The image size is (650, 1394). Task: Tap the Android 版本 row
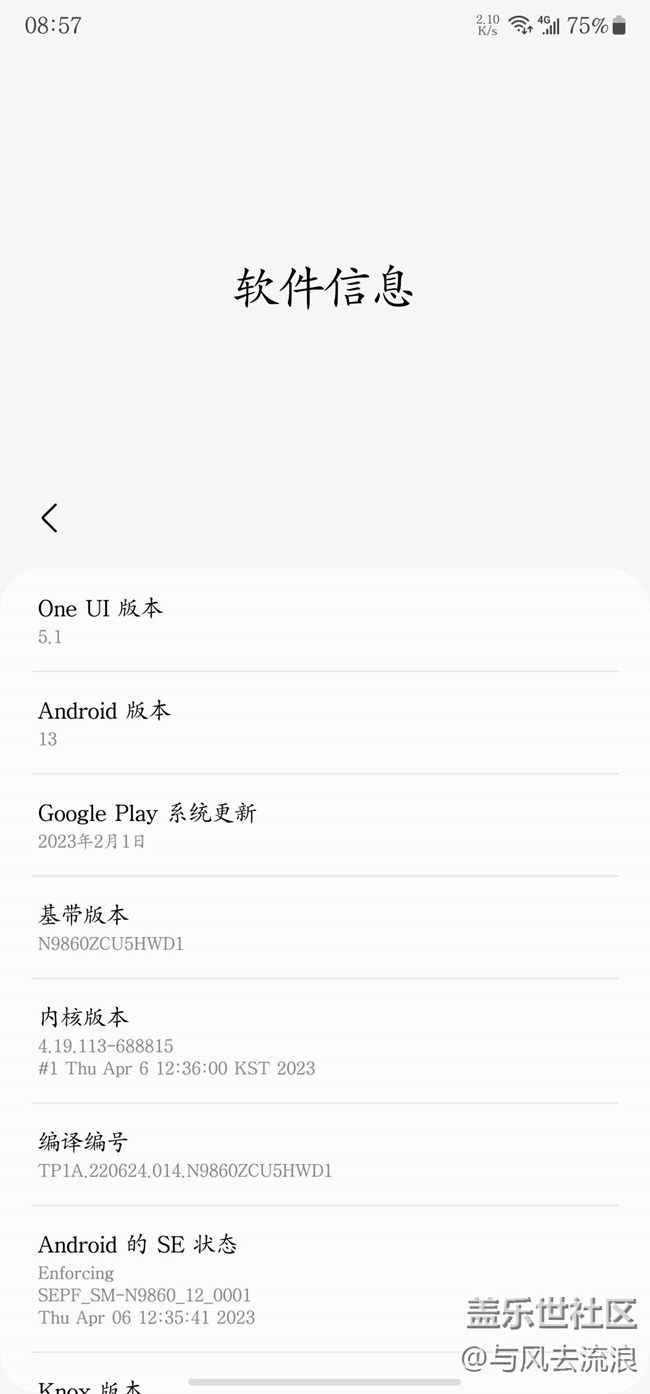tap(325, 723)
